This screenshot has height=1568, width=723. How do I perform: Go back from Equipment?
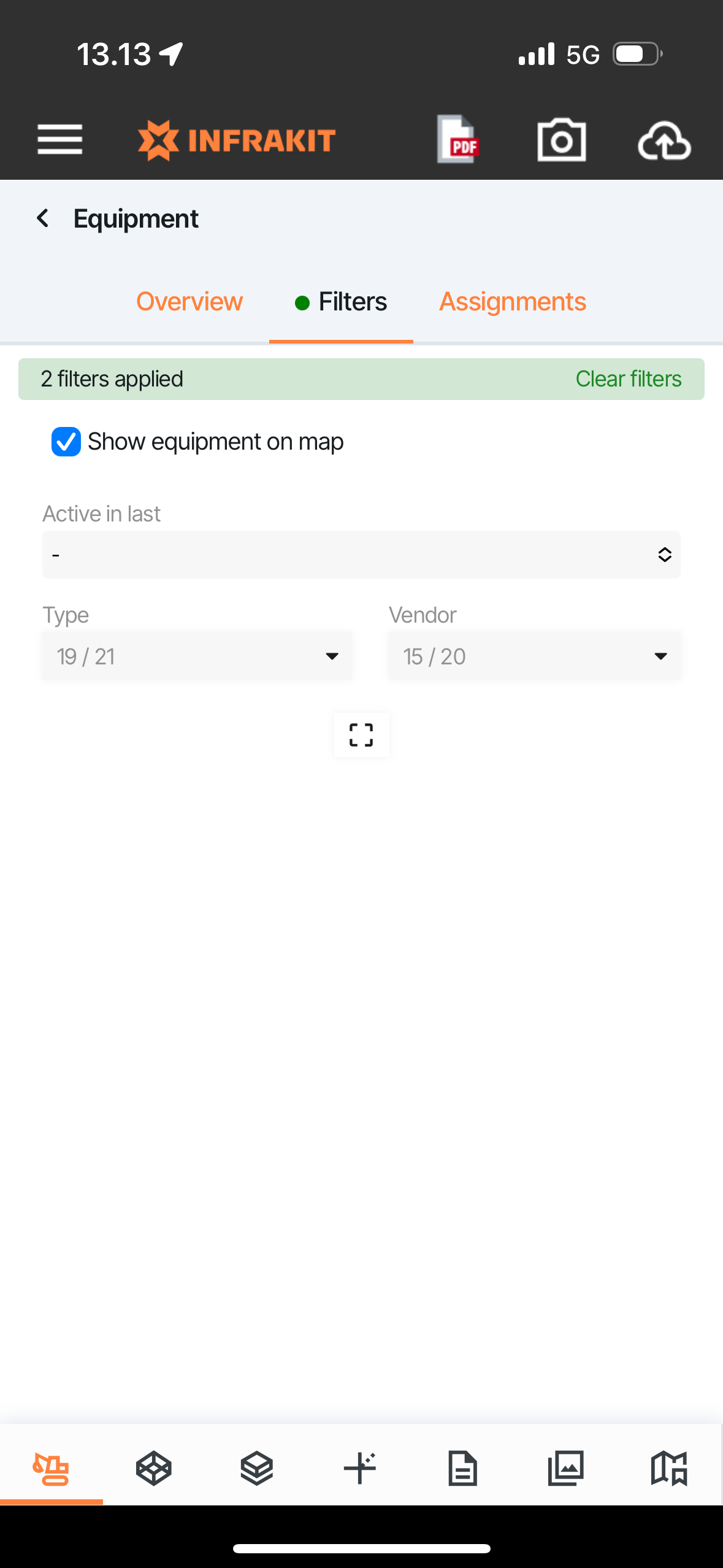tap(43, 218)
